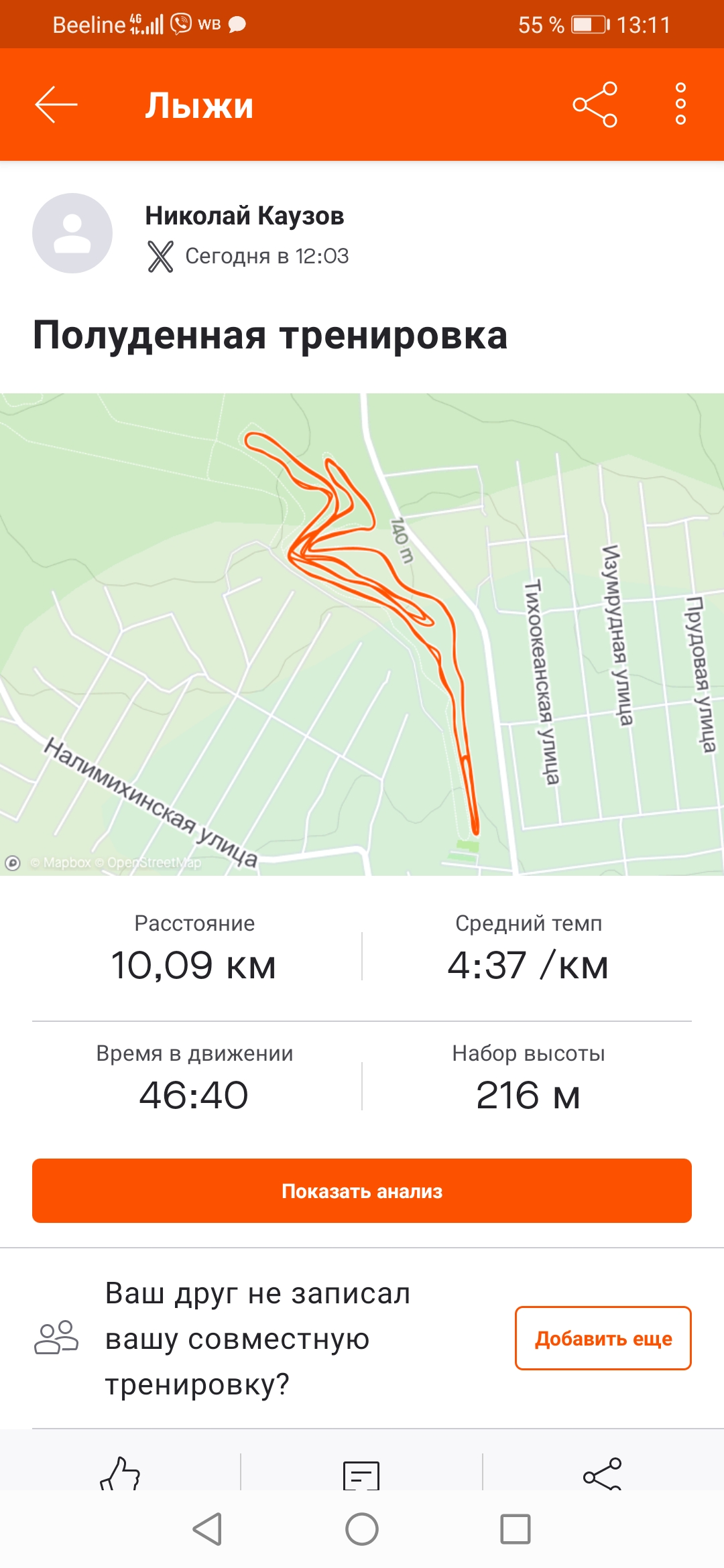
Task: Tap the bottom share icon
Action: 602,1475
